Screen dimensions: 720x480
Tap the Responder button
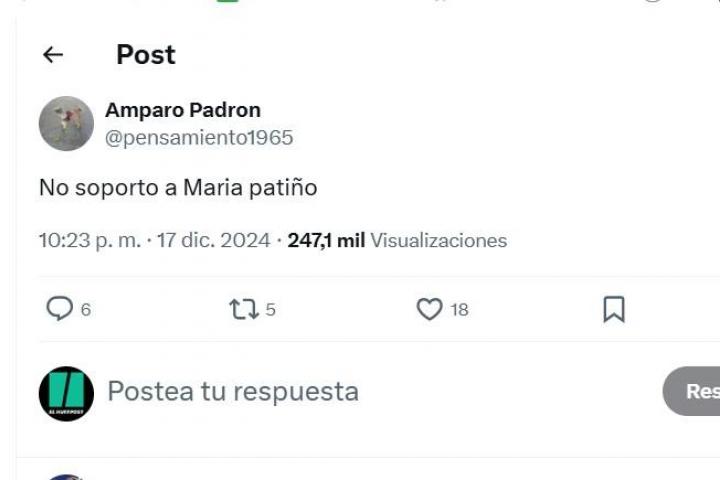(694, 391)
